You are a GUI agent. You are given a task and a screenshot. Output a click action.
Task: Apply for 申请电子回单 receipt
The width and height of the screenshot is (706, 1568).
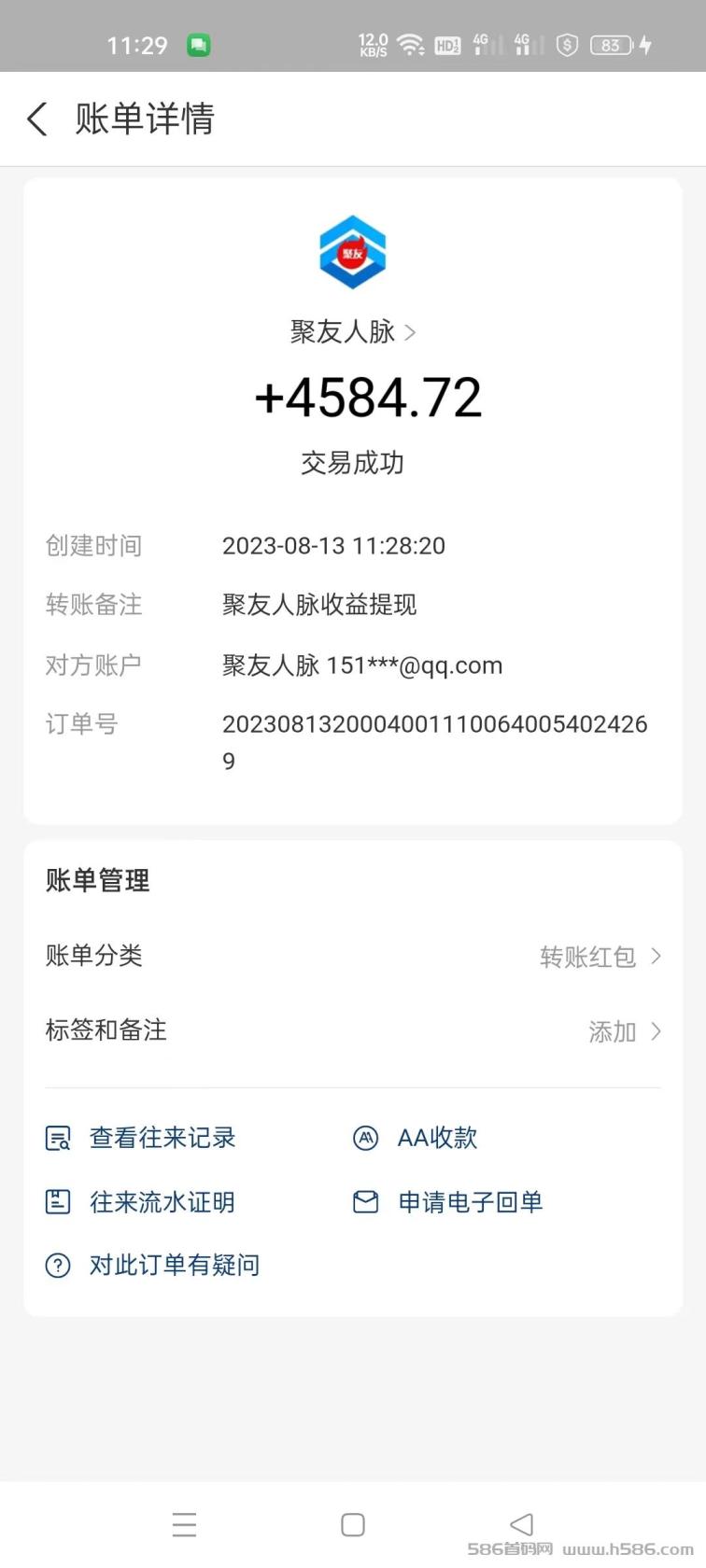point(448,1202)
